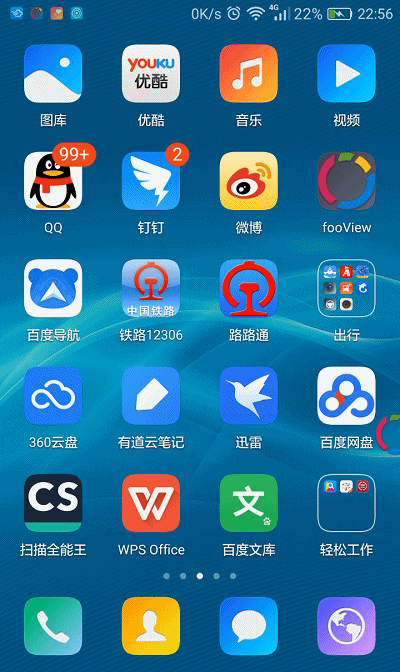Open the phone dialer in the dock
The image size is (400, 672).
tap(53, 626)
